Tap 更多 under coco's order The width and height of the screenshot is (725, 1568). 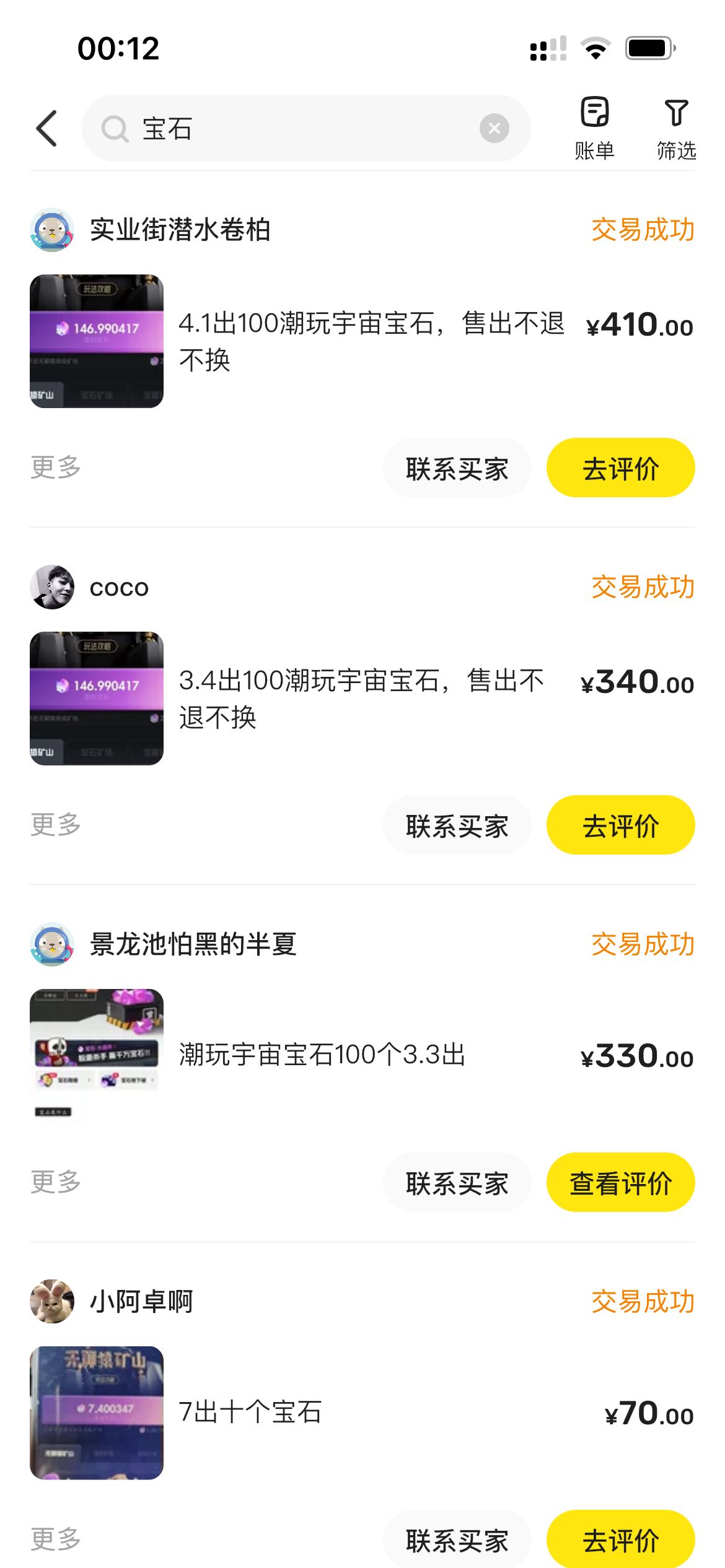(56, 825)
